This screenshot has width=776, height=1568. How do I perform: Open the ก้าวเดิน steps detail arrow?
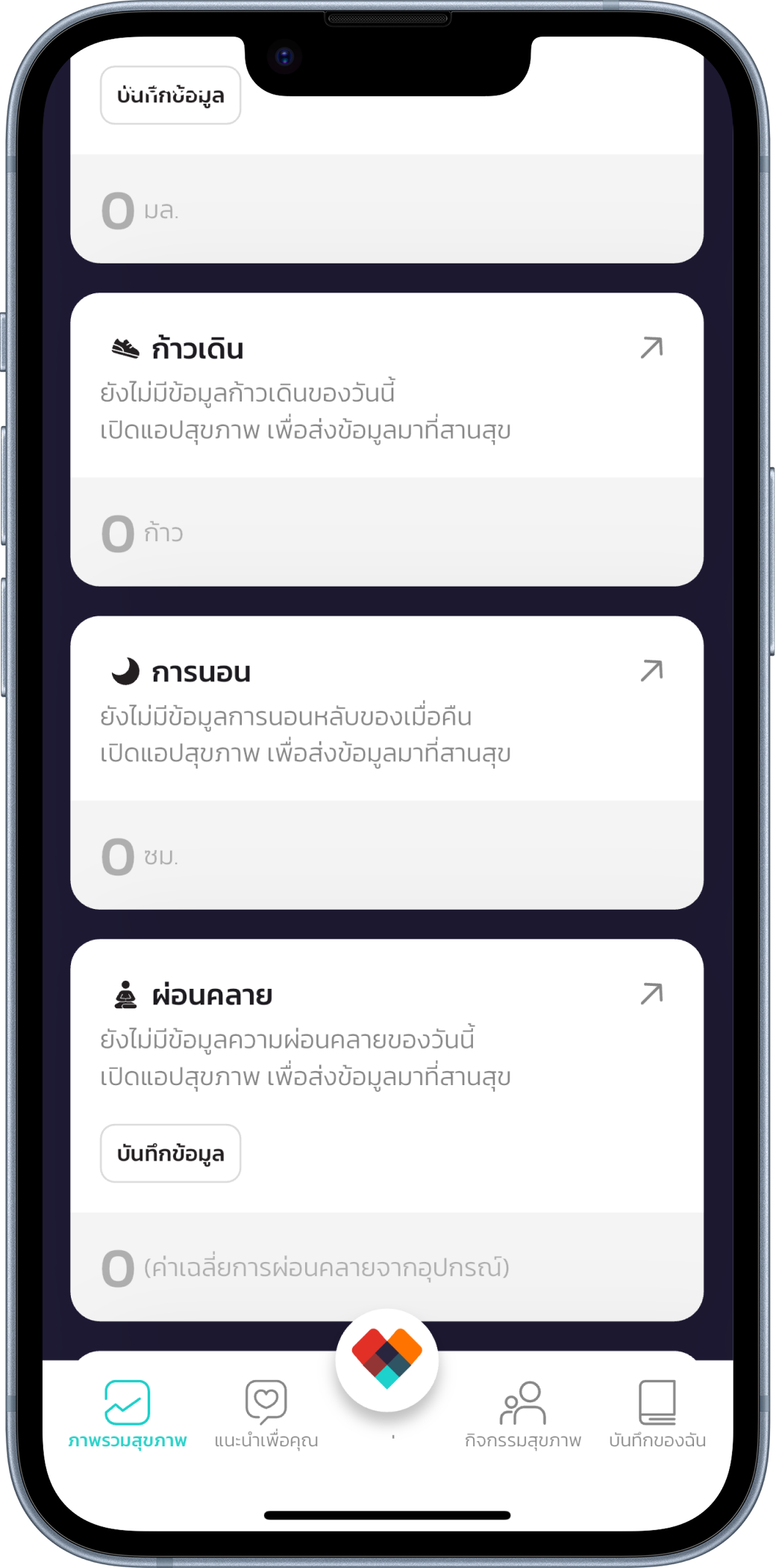point(651,348)
